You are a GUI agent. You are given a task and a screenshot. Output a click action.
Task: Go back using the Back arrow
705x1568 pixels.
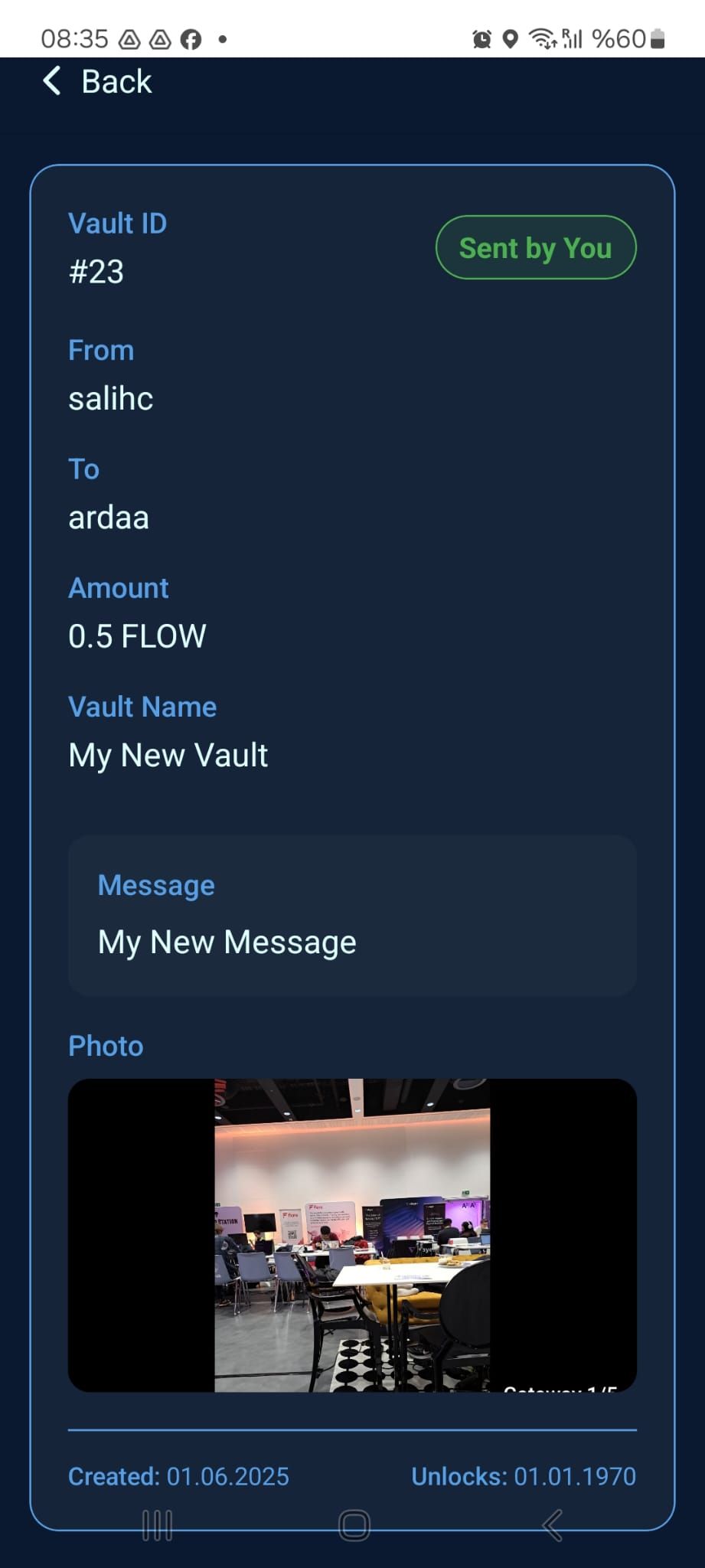tap(54, 81)
